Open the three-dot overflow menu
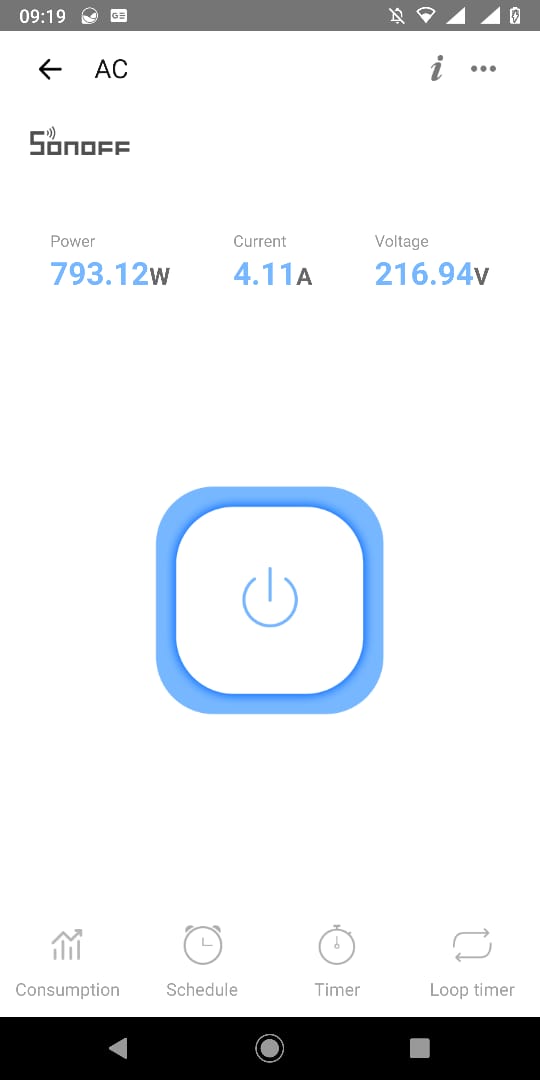Screen dimensions: 540x1080 pyautogui.click(x=484, y=69)
